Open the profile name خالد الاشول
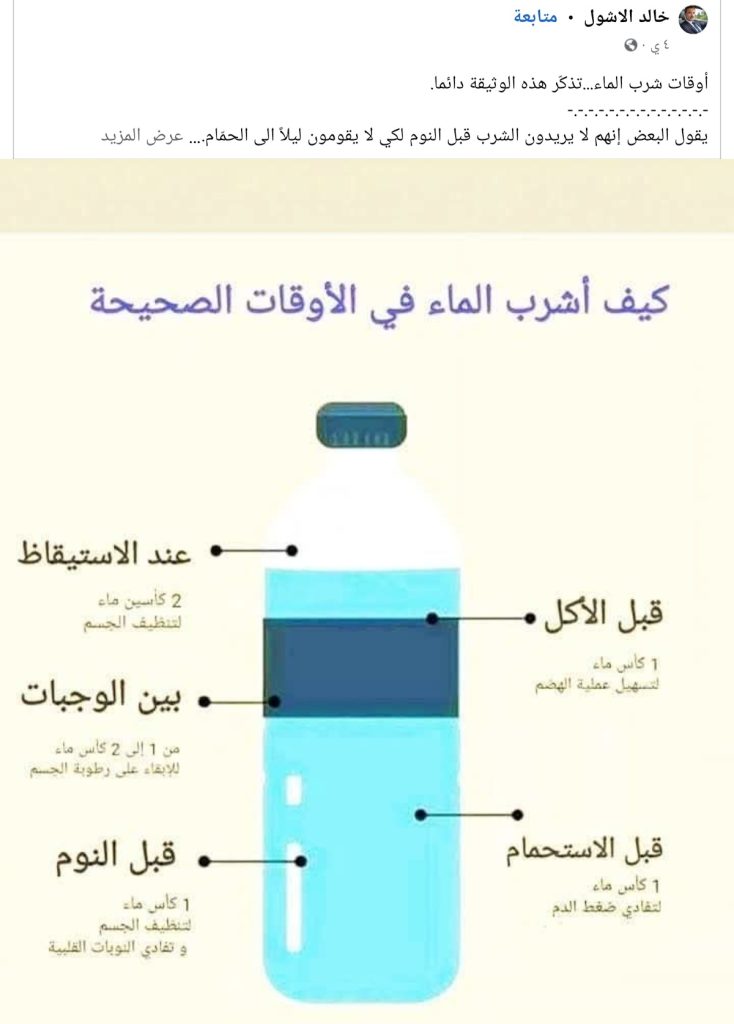This screenshot has width=734, height=1024. point(627,17)
